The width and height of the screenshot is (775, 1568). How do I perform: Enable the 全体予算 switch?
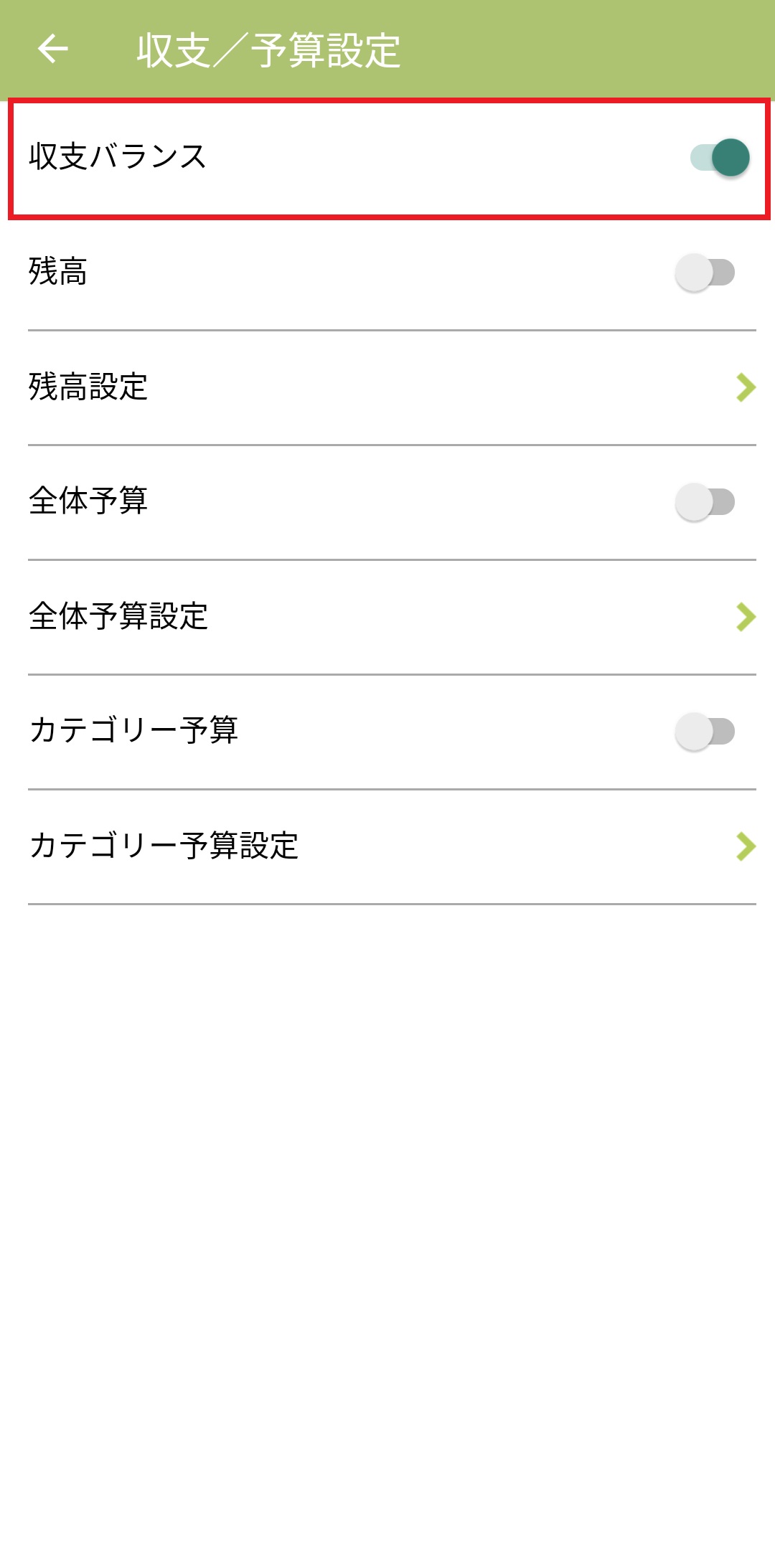(x=705, y=502)
